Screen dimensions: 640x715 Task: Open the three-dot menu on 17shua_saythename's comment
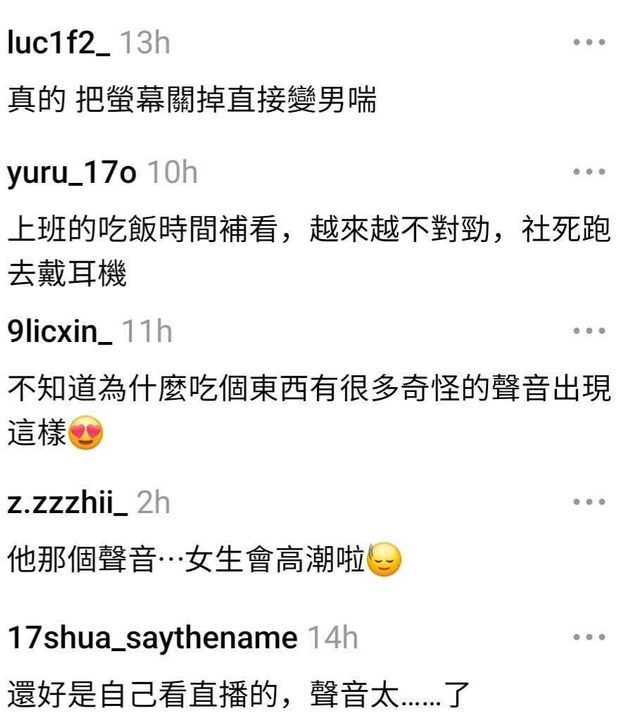point(589,637)
